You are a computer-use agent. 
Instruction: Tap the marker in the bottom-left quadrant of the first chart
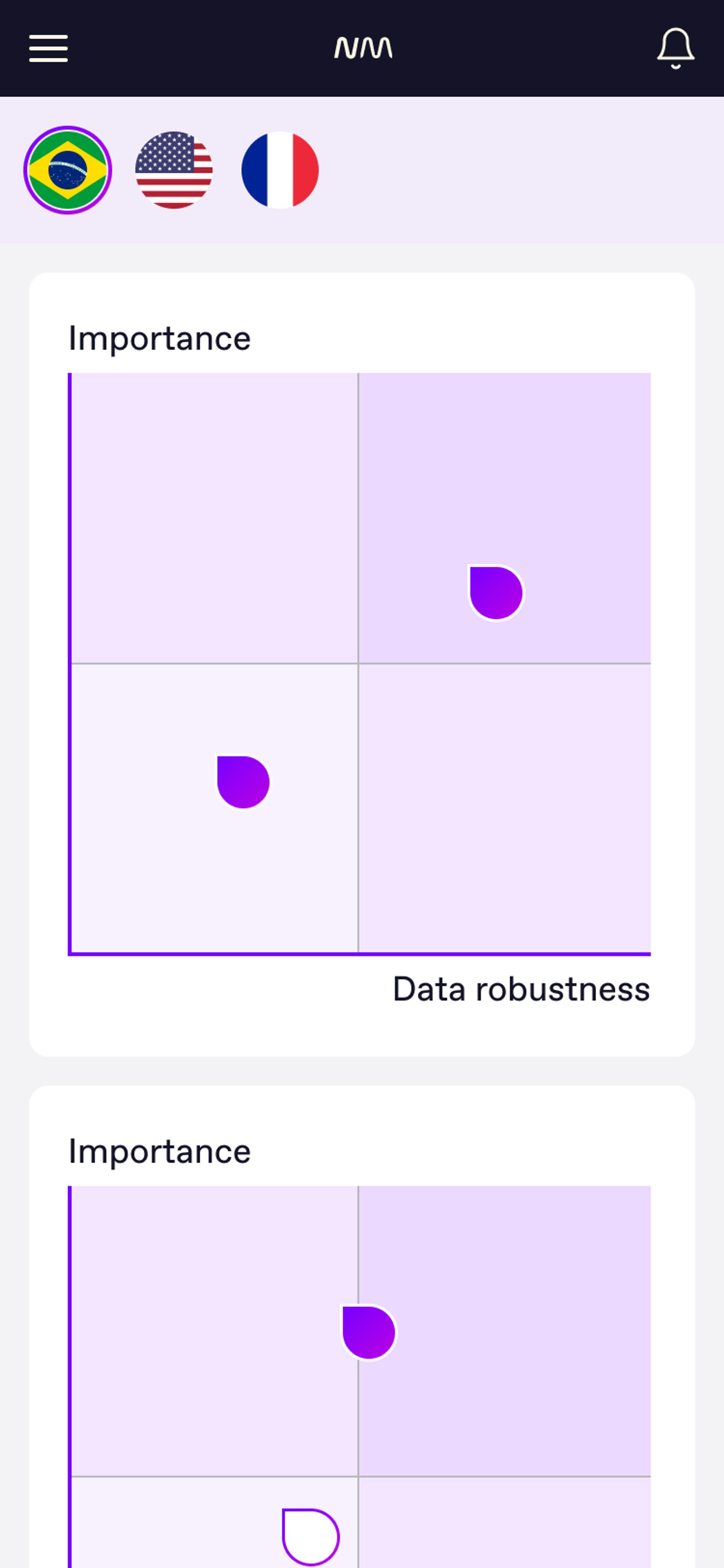coord(243,782)
